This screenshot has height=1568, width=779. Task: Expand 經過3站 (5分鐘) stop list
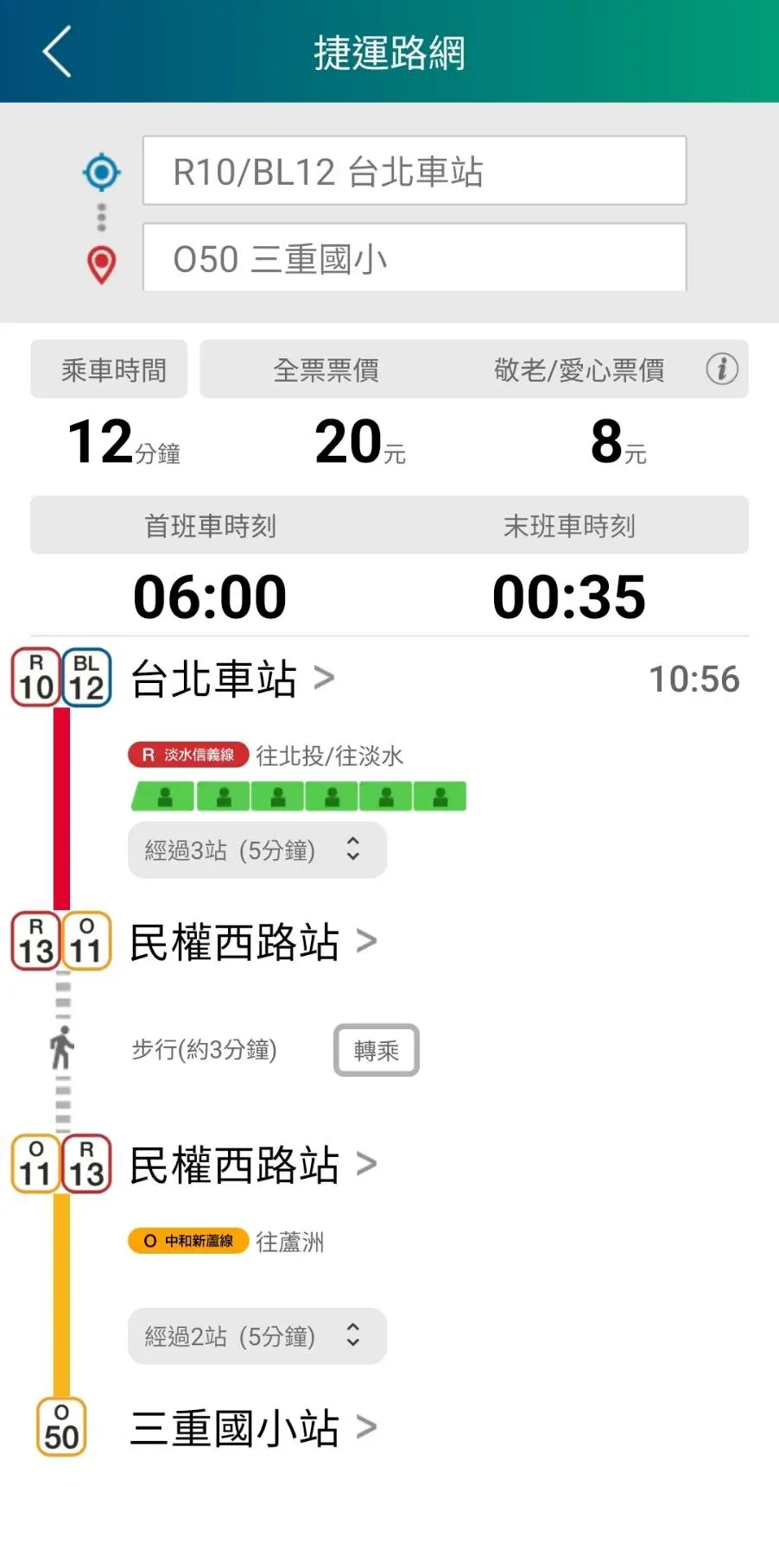point(257,850)
